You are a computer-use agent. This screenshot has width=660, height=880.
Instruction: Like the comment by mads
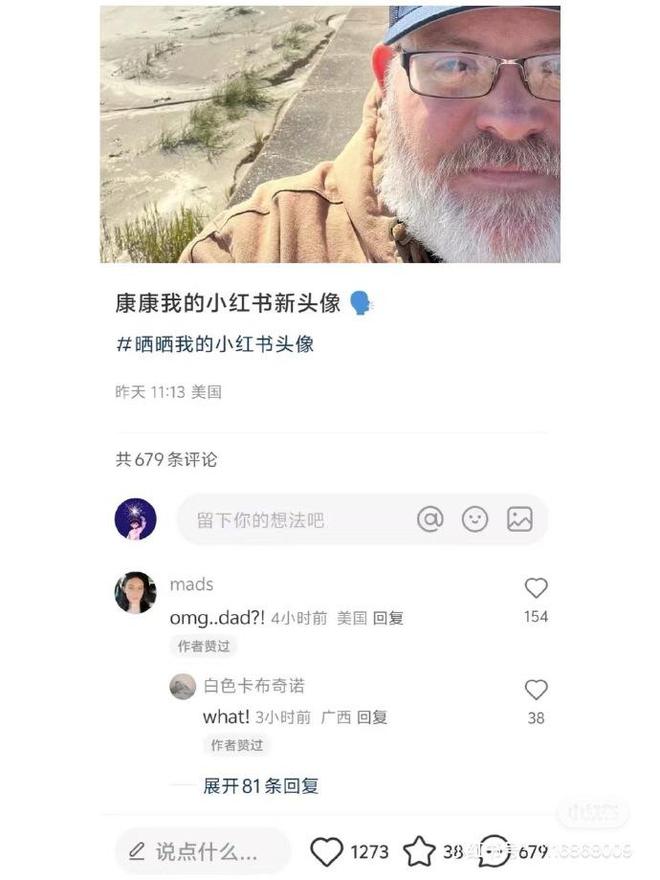[x=536, y=588]
